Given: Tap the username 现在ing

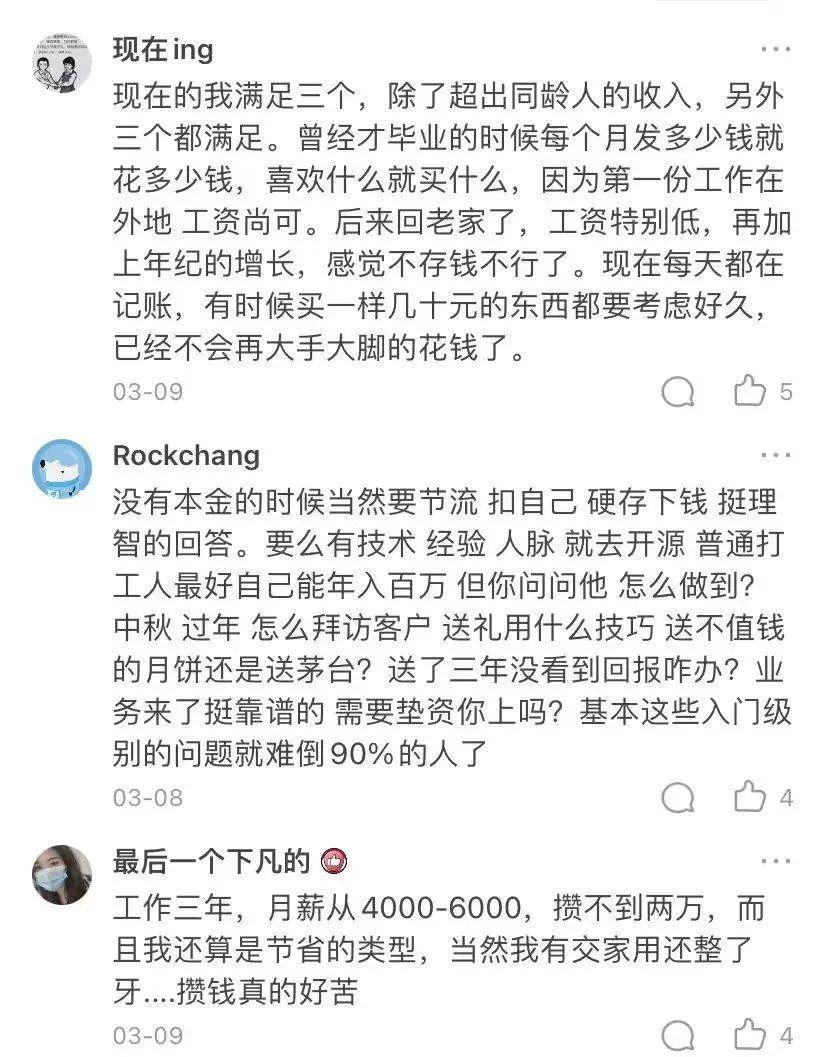Looking at the screenshot, I should [x=163, y=49].
